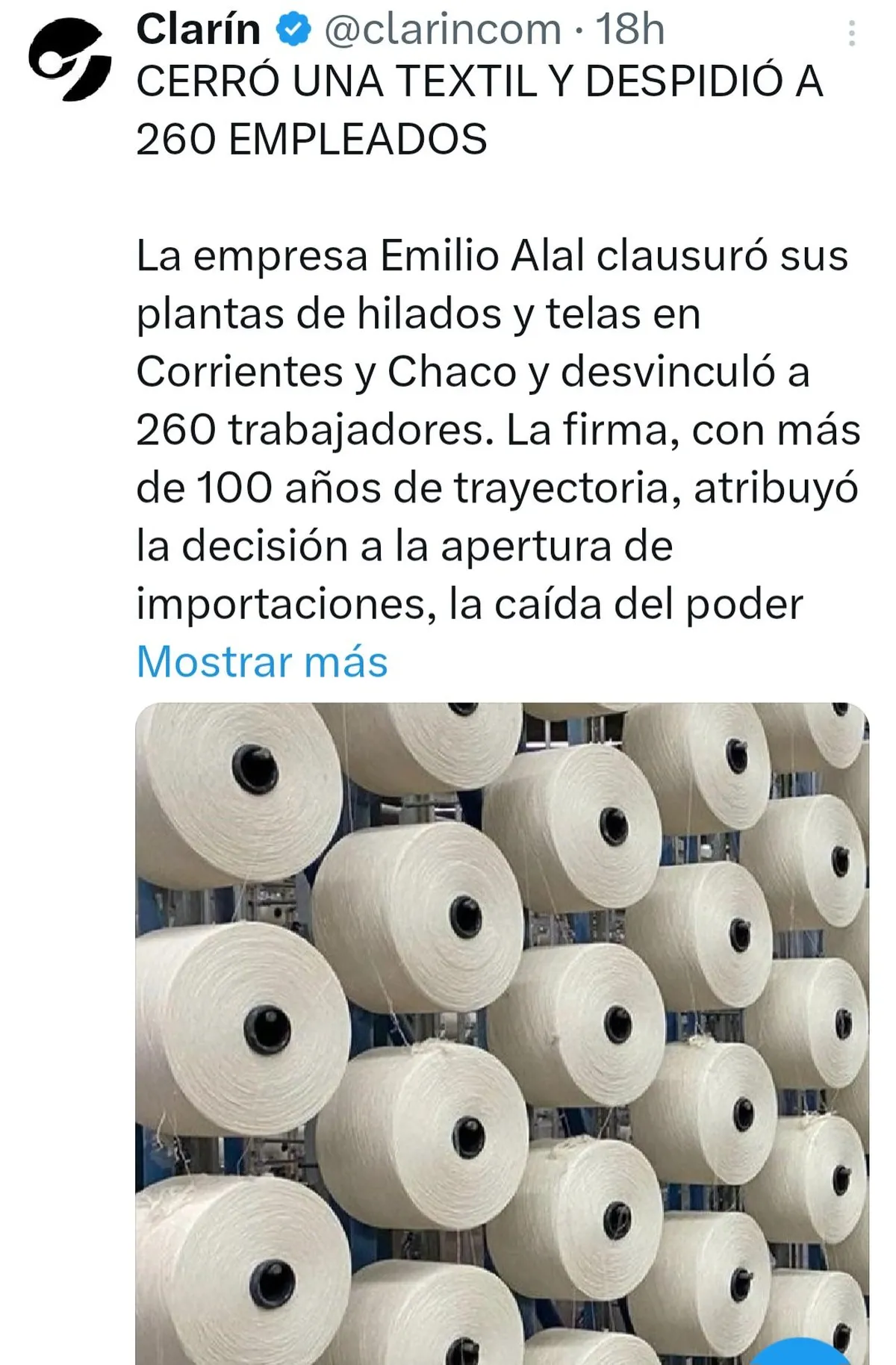Viewport: 896px width, 1365px height.
Task: Open the @clarincom account name
Action: pyautogui.click(x=442, y=30)
